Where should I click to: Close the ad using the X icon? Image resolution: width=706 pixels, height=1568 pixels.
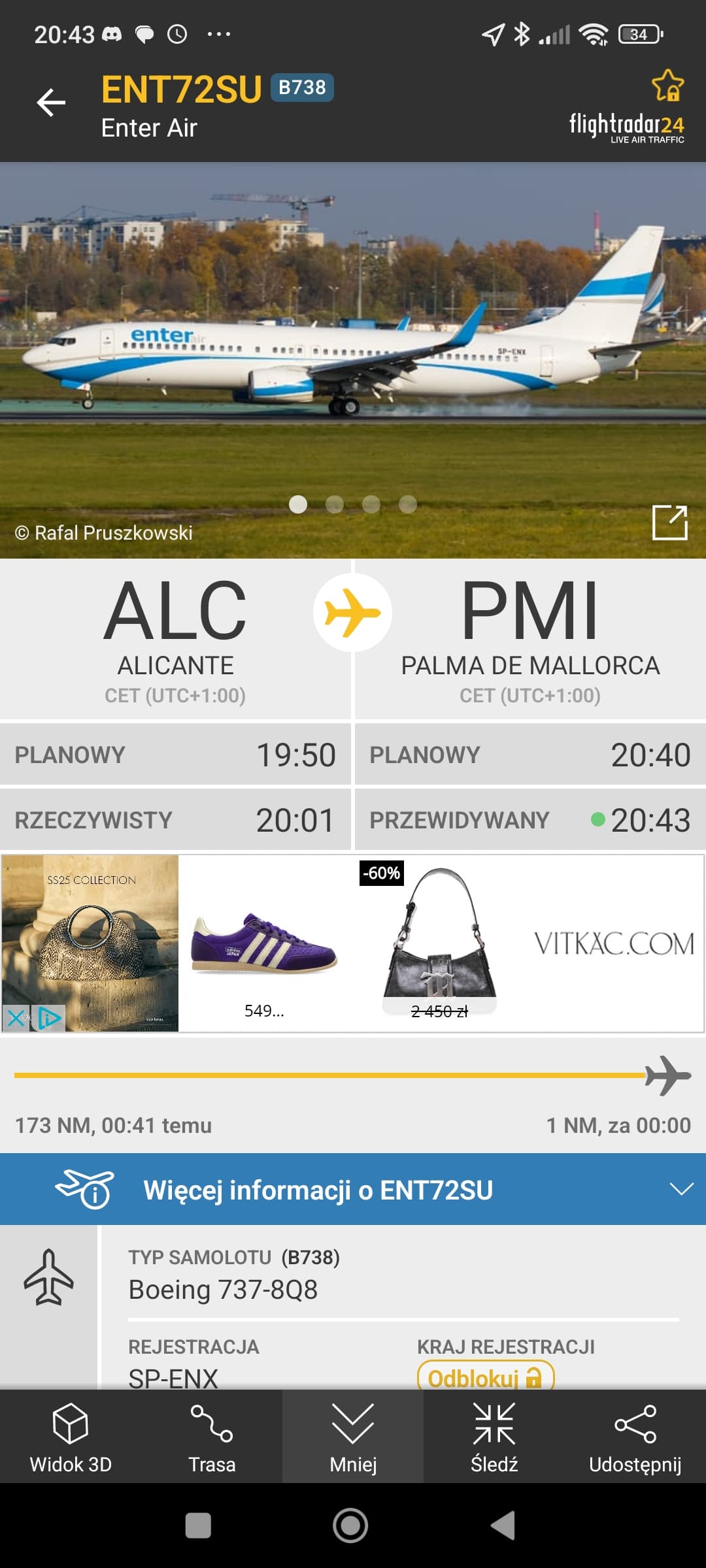16,1018
